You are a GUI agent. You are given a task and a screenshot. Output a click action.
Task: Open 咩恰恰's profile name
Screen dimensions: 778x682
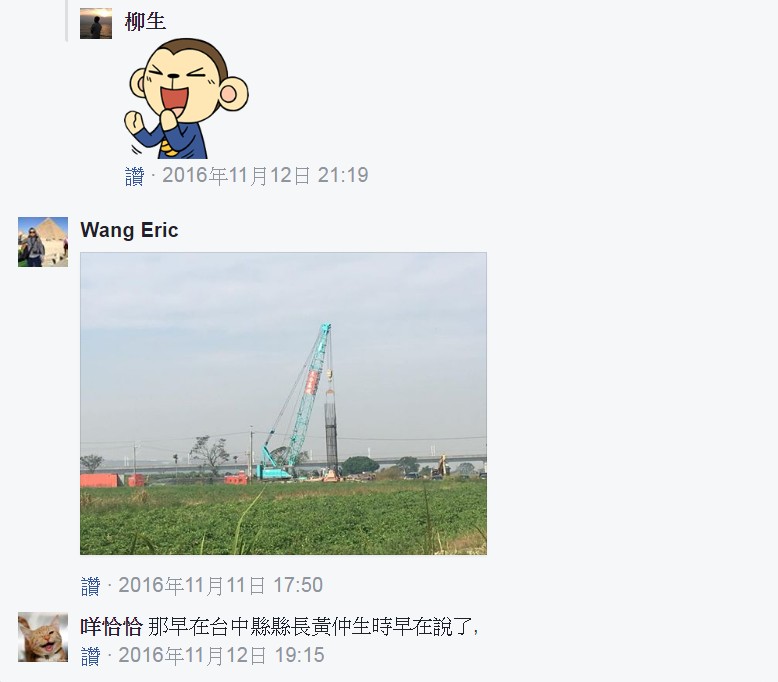pyautogui.click(x=111, y=627)
